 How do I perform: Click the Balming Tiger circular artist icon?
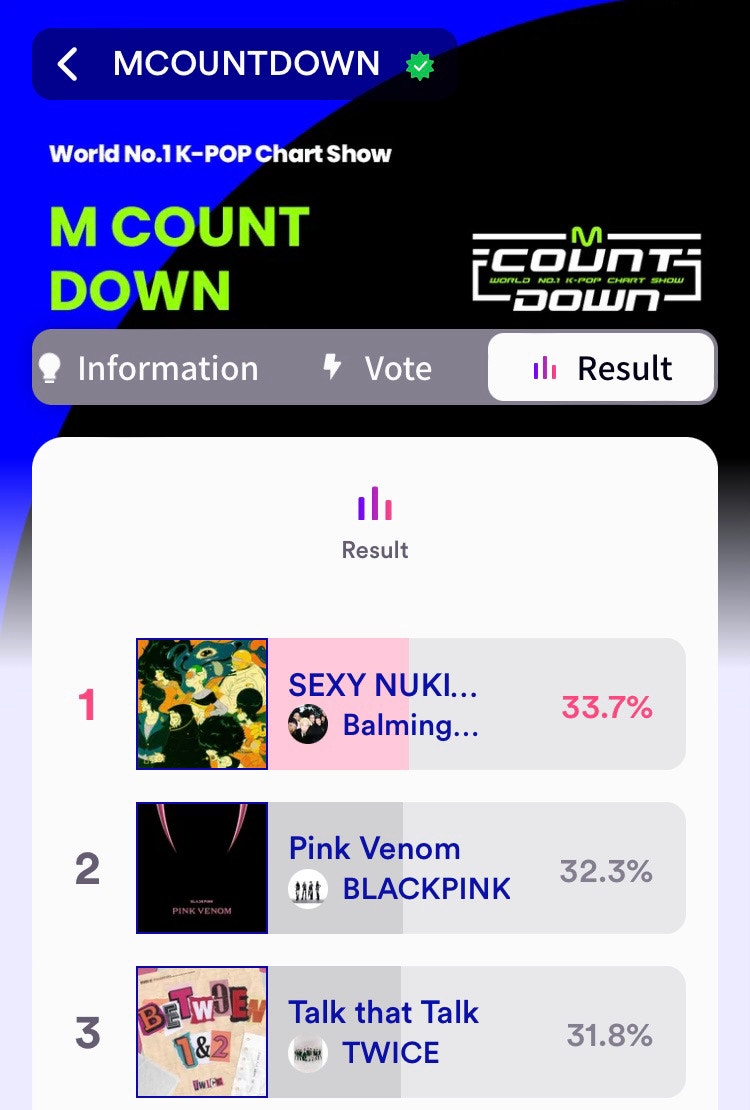click(308, 726)
